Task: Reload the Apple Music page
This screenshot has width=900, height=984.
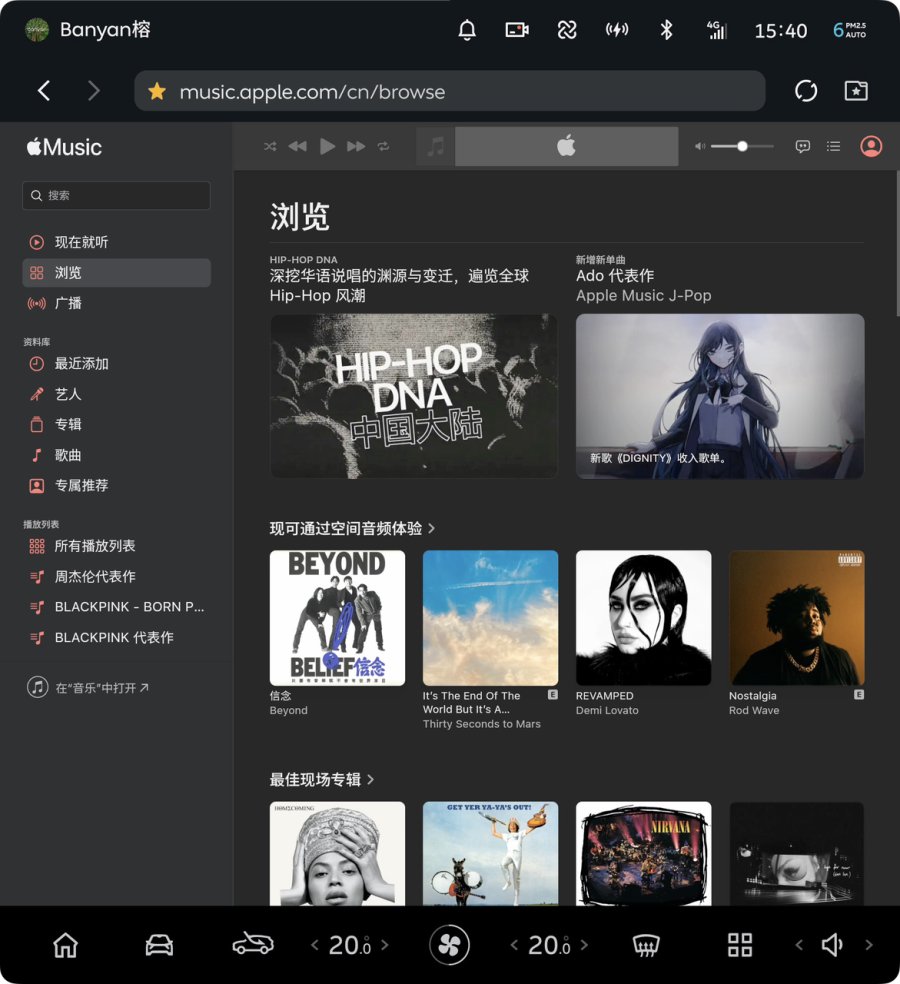Action: click(806, 91)
